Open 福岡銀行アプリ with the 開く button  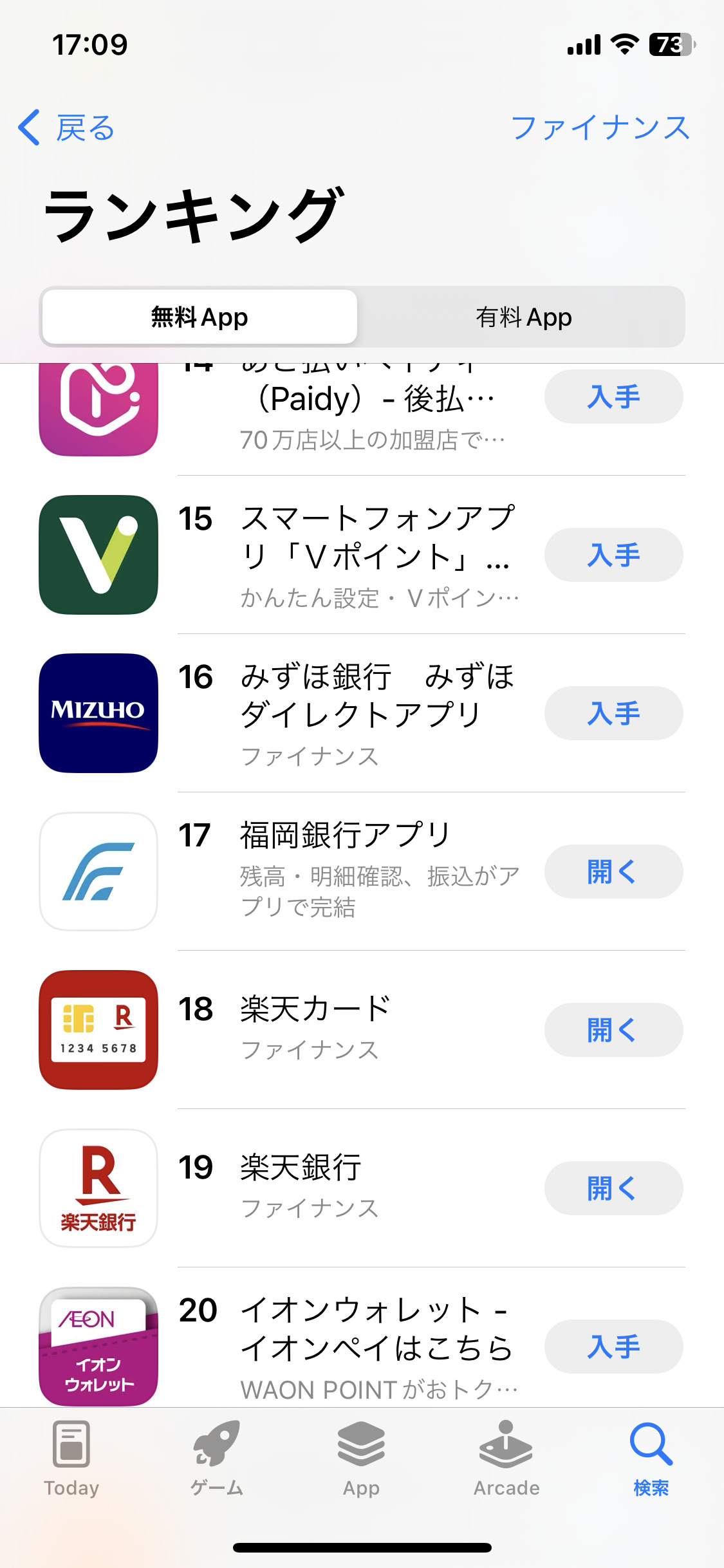click(x=613, y=872)
